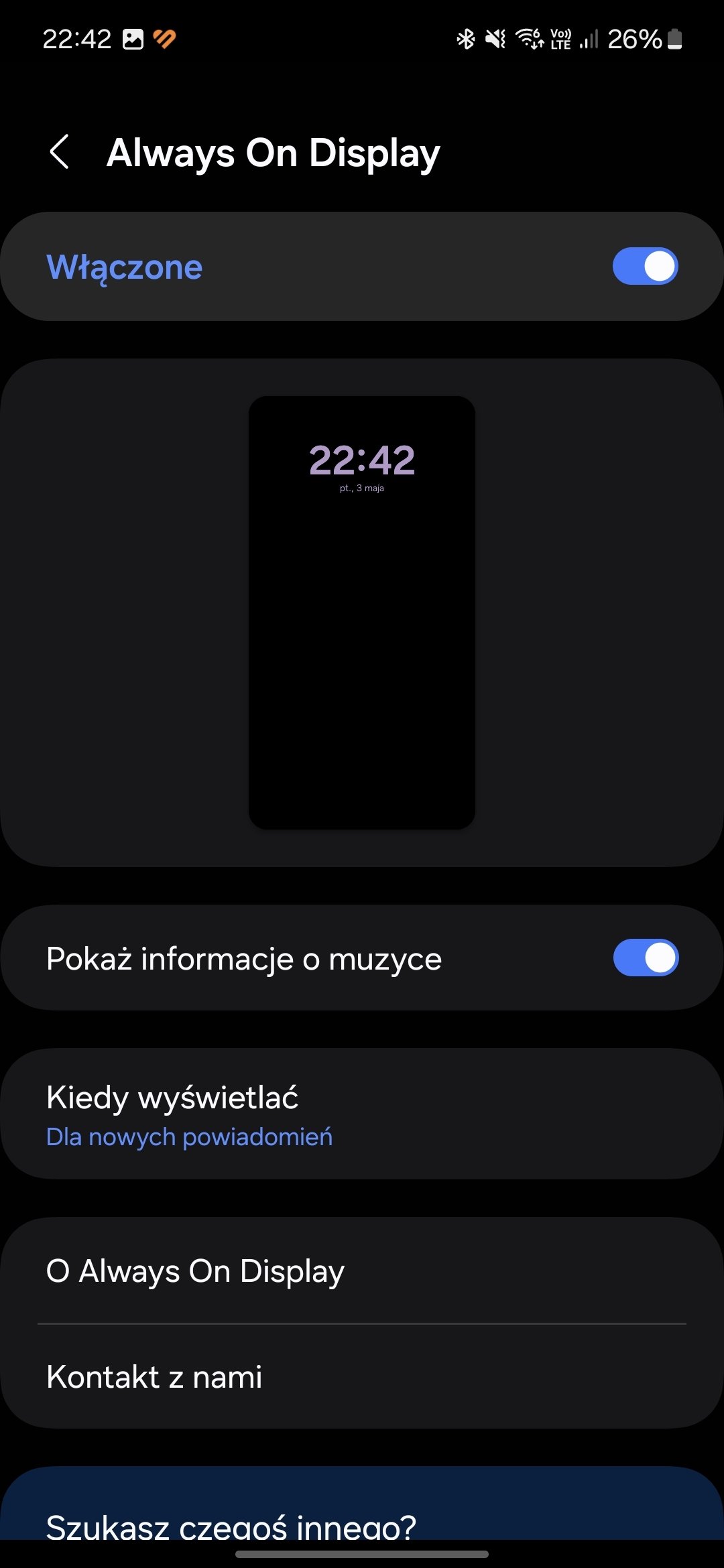Go back from Always On Display settings
The height and width of the screenshot is (1568, 724).
60,152
